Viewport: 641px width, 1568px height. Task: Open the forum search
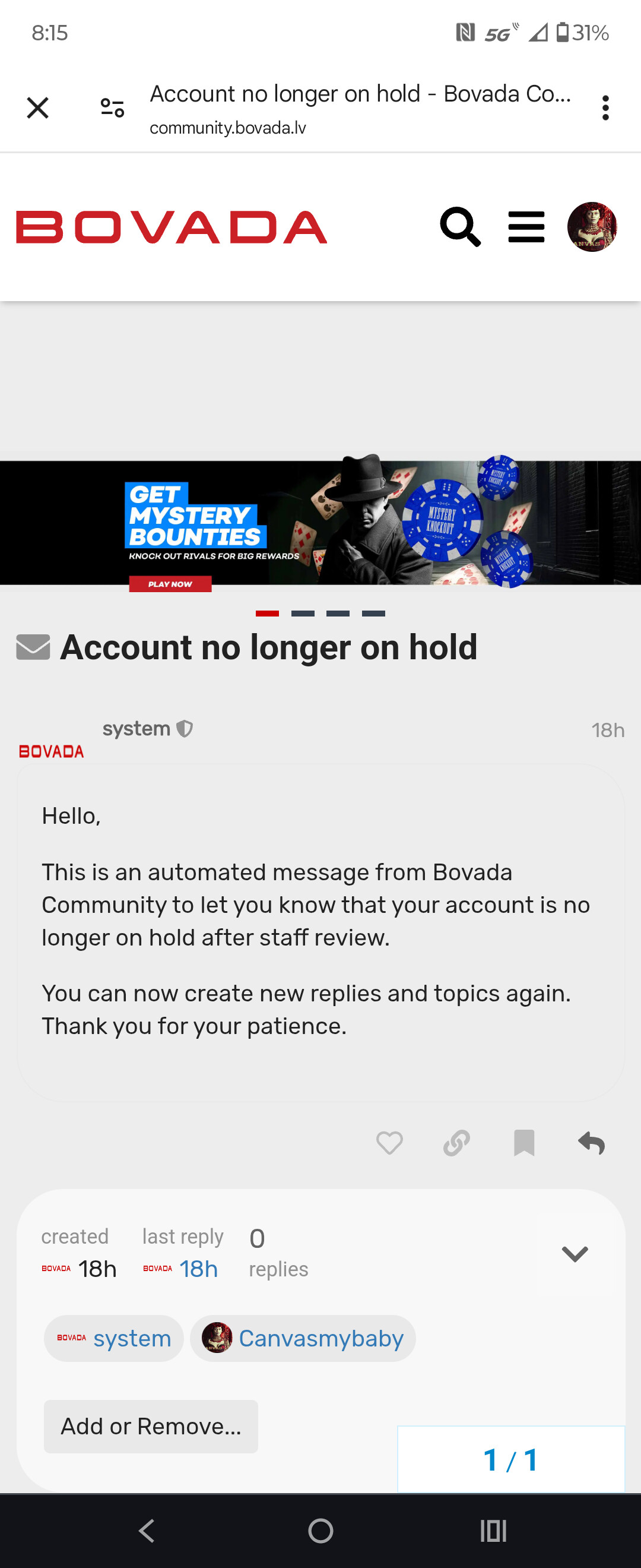pyautogui.click(x=461, y=227)
